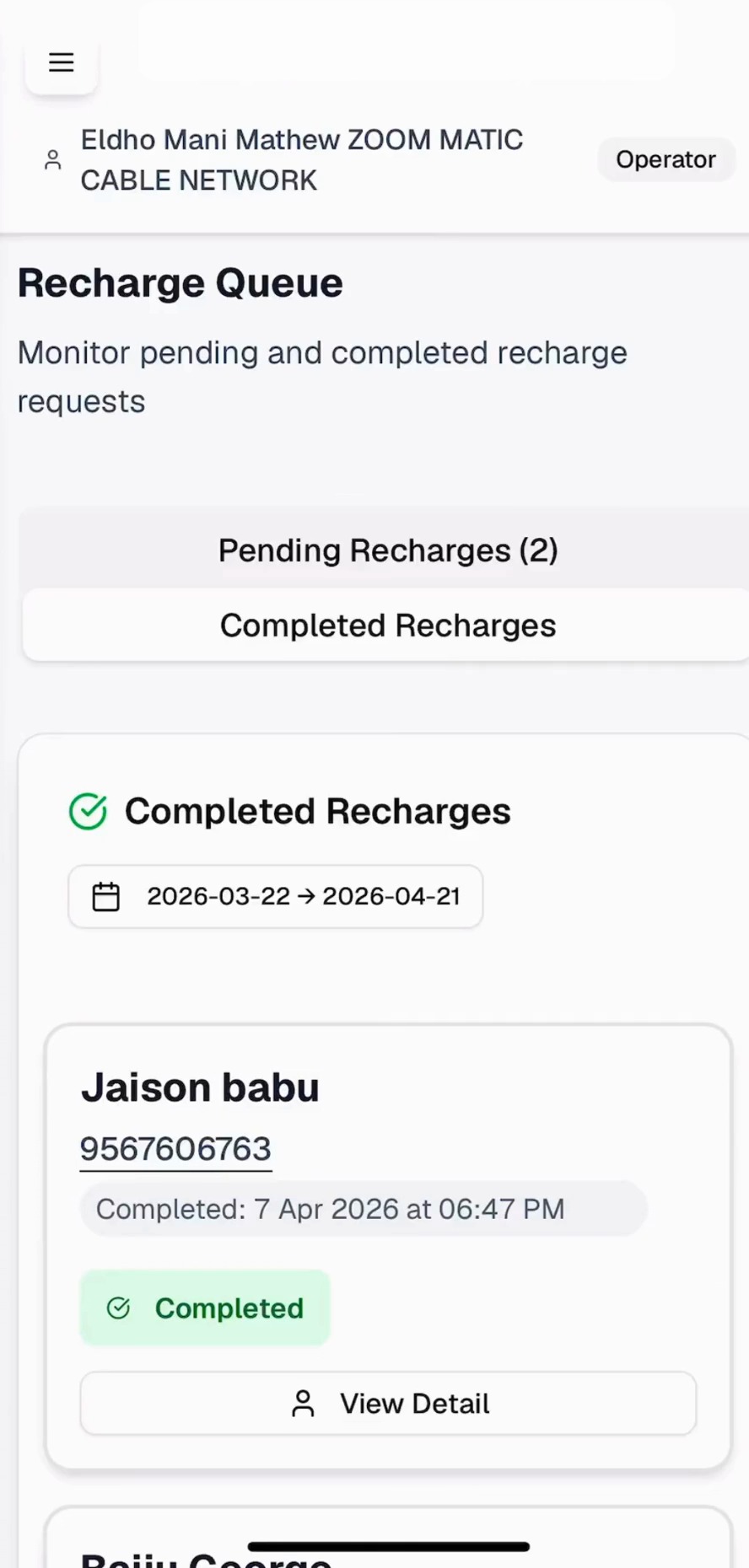Open the hamburger menu
The image size is (749, 1568).
(62, 62)
